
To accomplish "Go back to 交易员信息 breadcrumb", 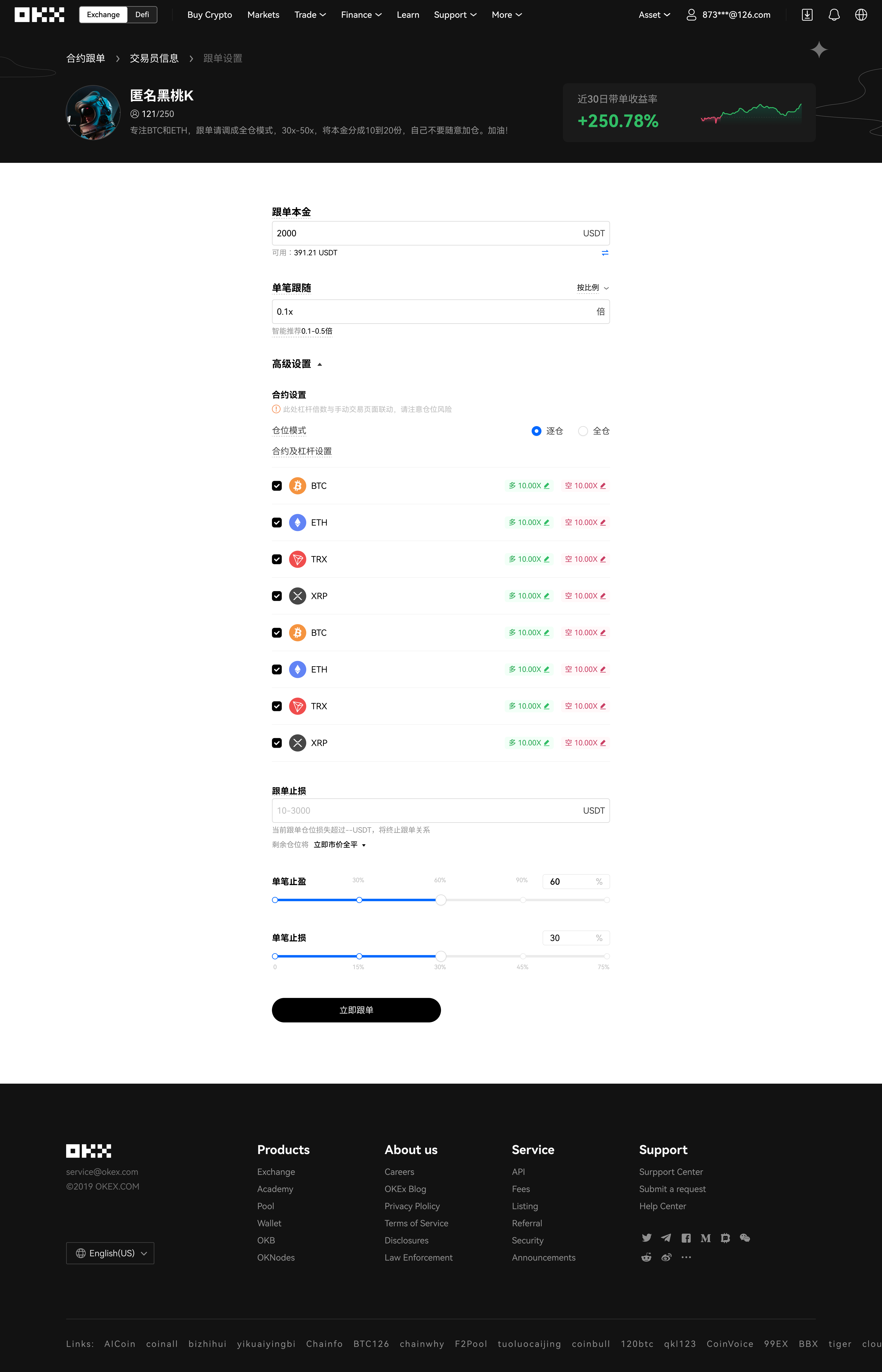I will [154, 58].
